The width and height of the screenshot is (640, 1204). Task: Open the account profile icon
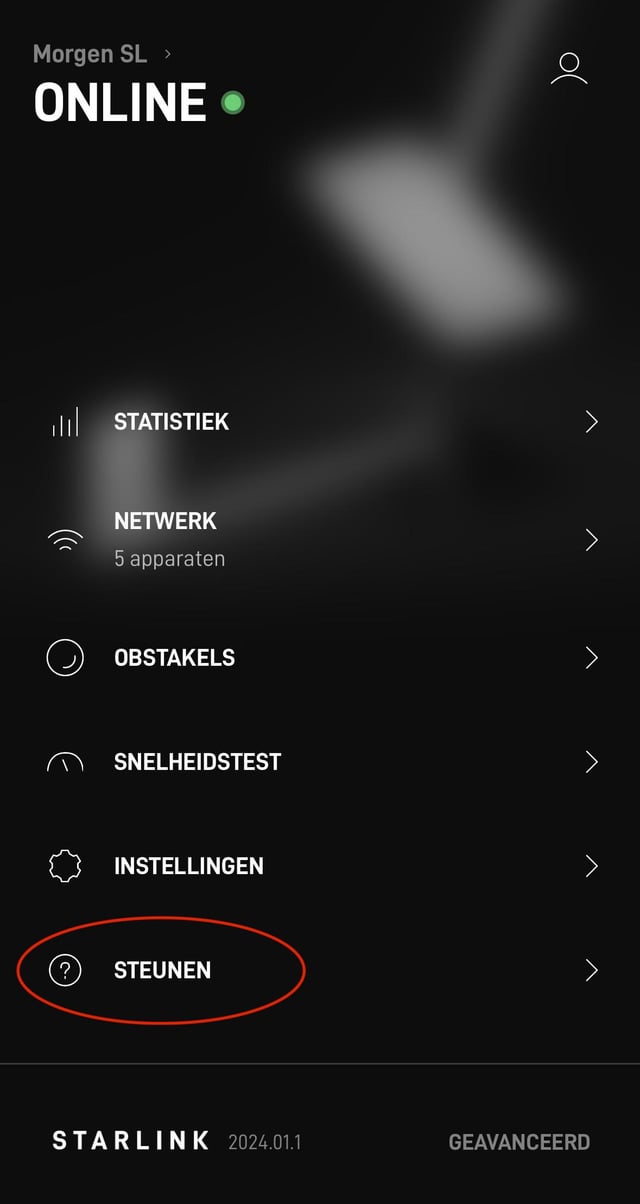point(569,68)
